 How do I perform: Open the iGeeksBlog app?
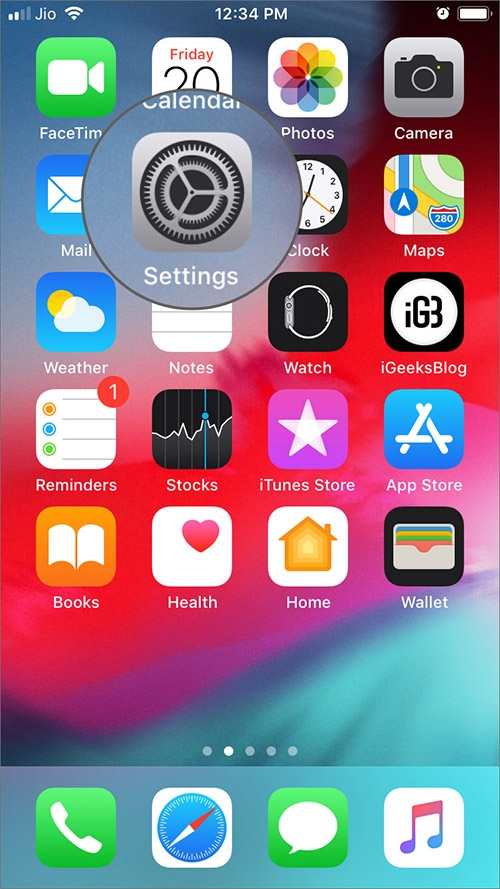pyautogui.click(x=423, y=312)
